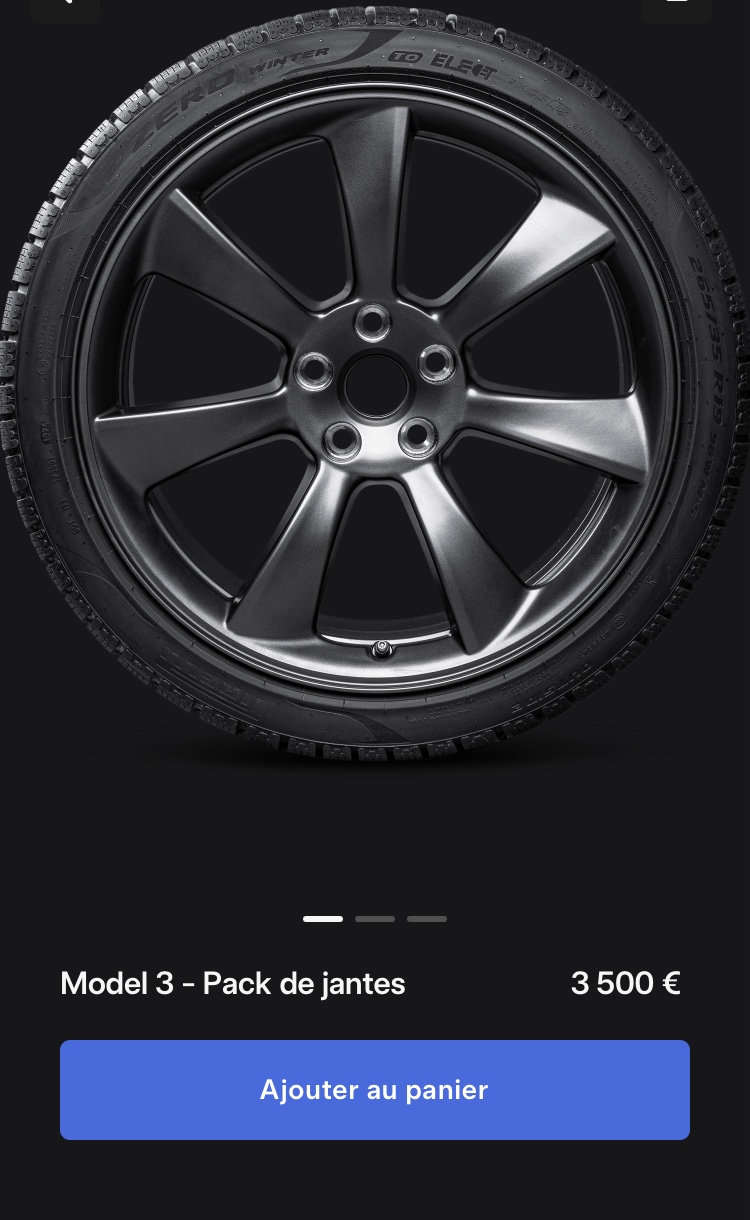The image size is (750, 1220).
Task: Add the Model 3 wheel pack to cart
Action: coord(375,1089)
